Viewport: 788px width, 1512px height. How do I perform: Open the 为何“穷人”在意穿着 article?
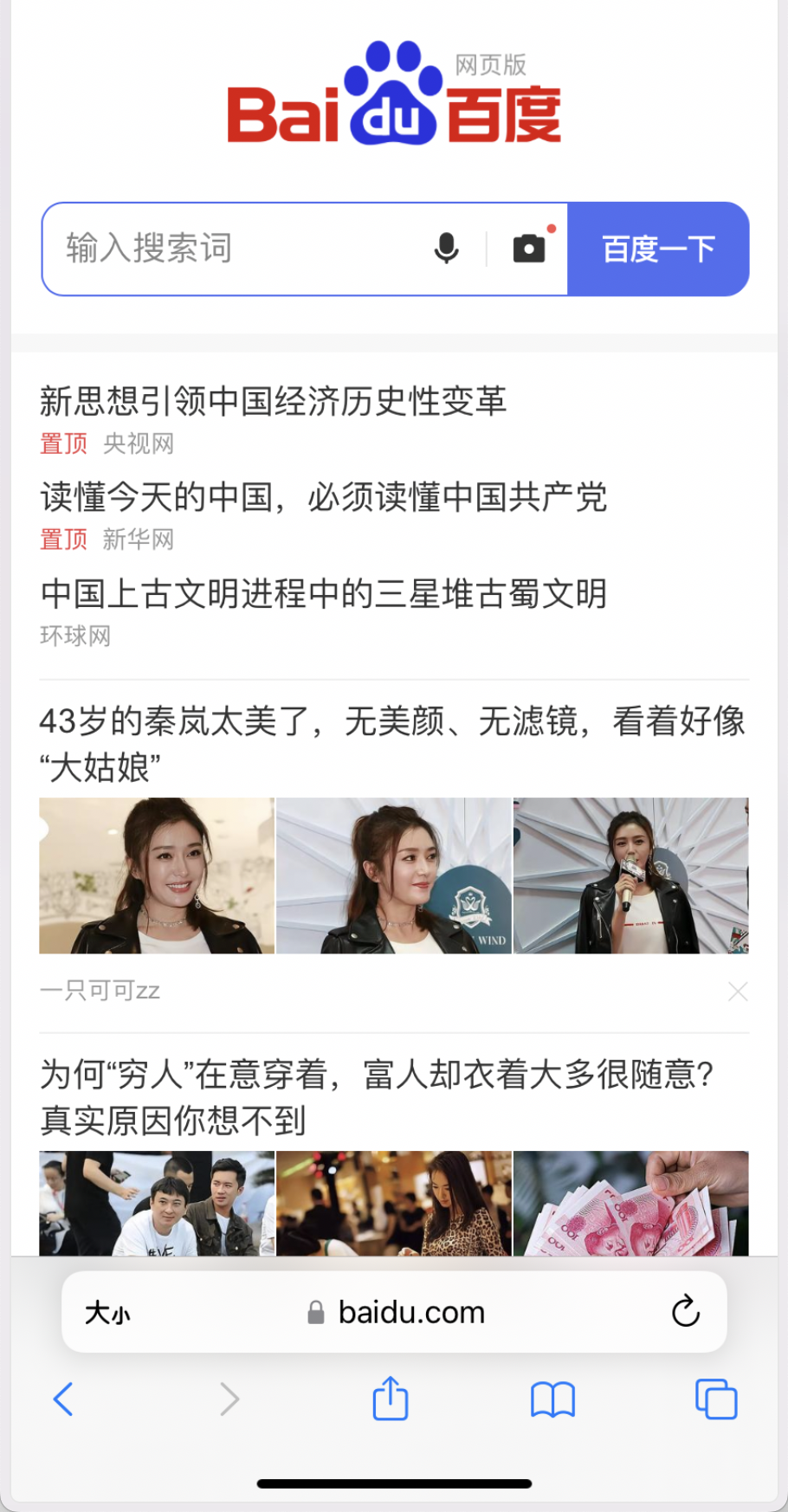[x=377, y=1097]
